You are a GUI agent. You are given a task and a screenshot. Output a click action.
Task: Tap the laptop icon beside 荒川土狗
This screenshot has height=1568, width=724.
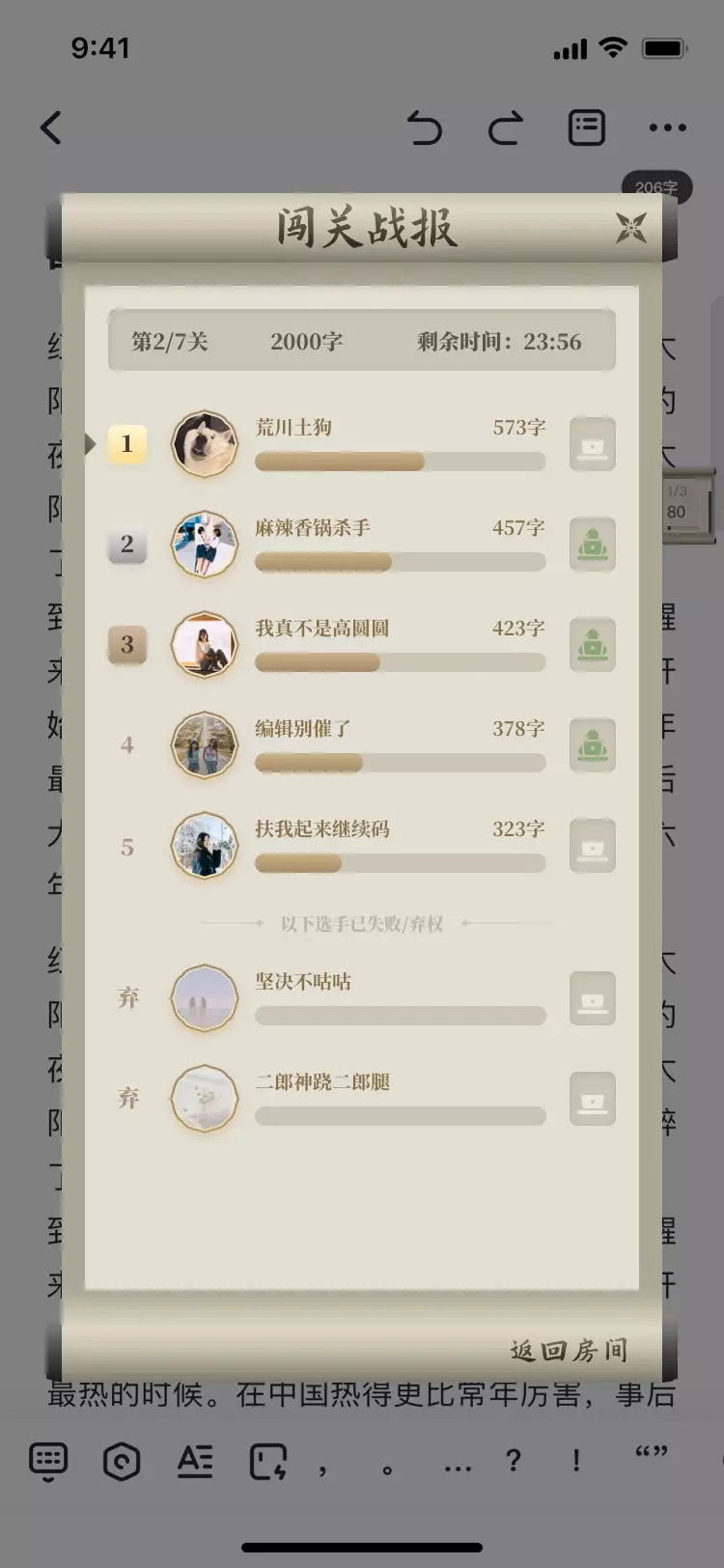click(x=592, y=444)
